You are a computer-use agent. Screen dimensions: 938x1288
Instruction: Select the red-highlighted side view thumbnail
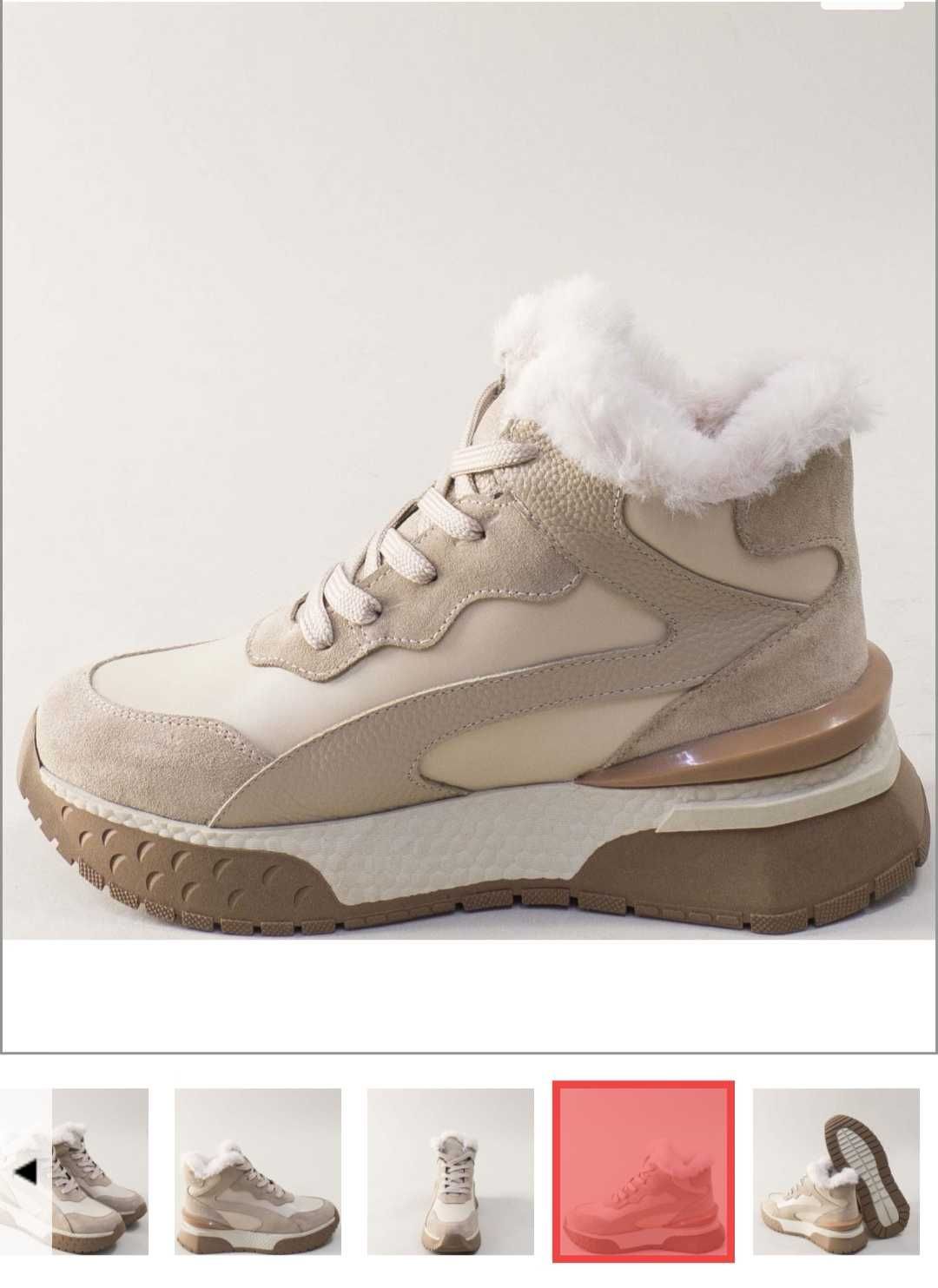point(644,1172)
